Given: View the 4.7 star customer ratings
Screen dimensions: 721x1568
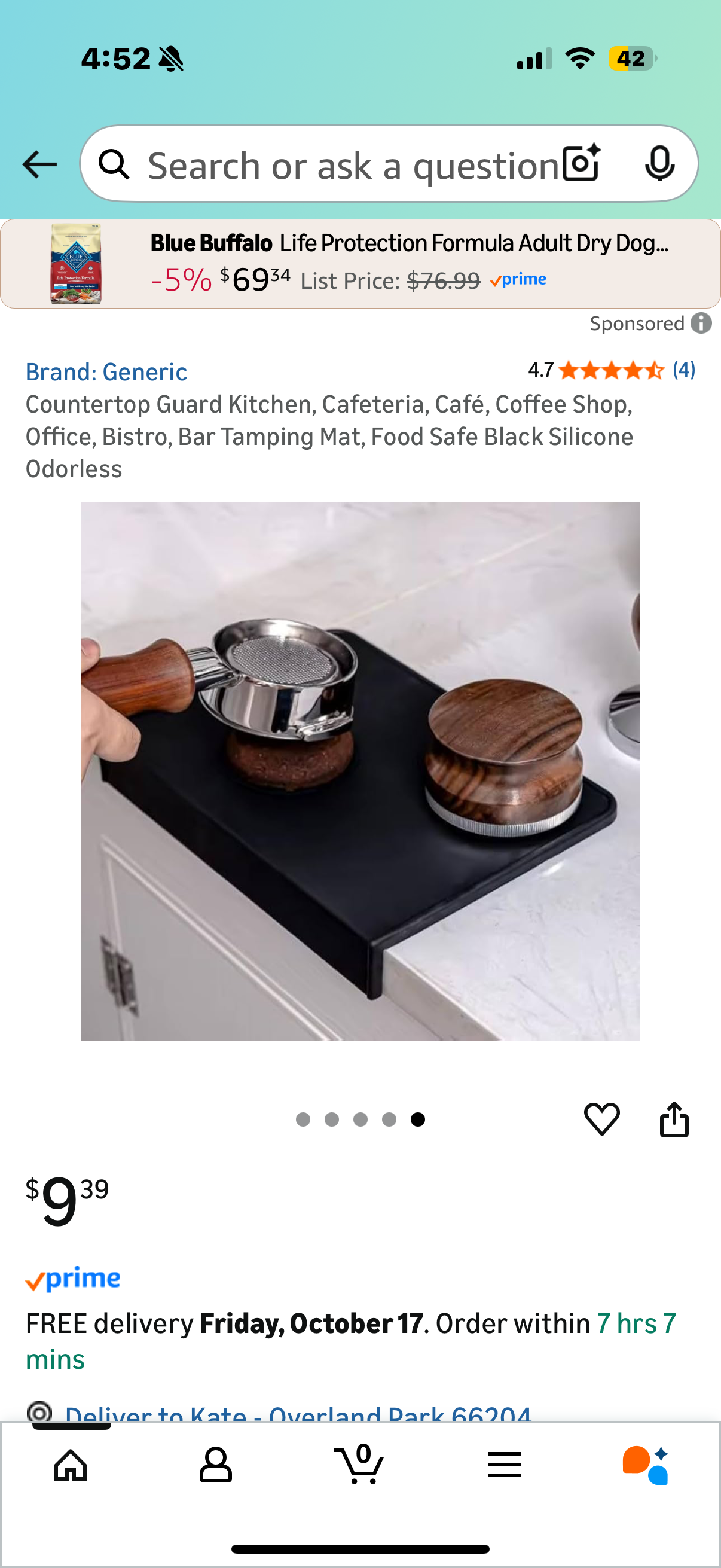Looking at the screenshot, I should click(611, 370).
